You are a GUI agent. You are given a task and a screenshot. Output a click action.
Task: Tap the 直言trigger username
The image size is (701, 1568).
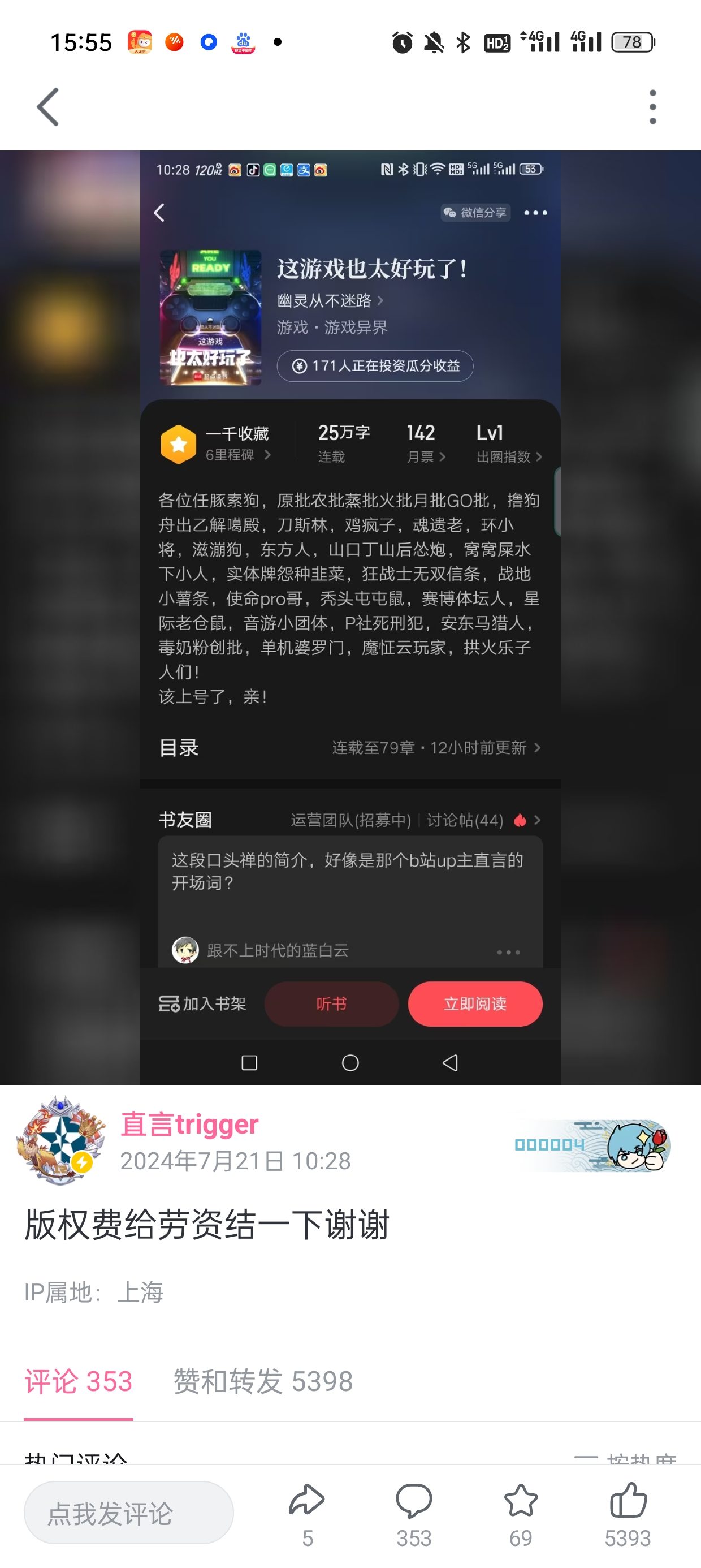pyautogui.click(x=190, y=1125)
